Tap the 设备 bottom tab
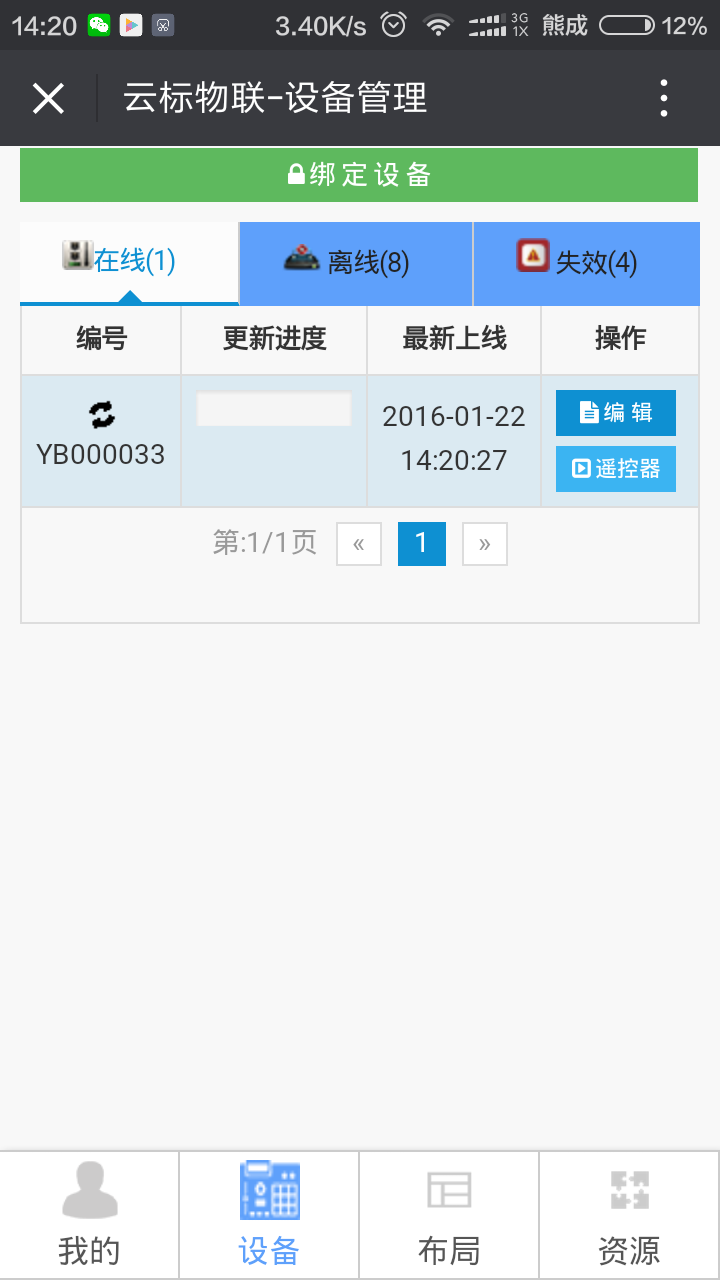 click(x=269, y=1215)
